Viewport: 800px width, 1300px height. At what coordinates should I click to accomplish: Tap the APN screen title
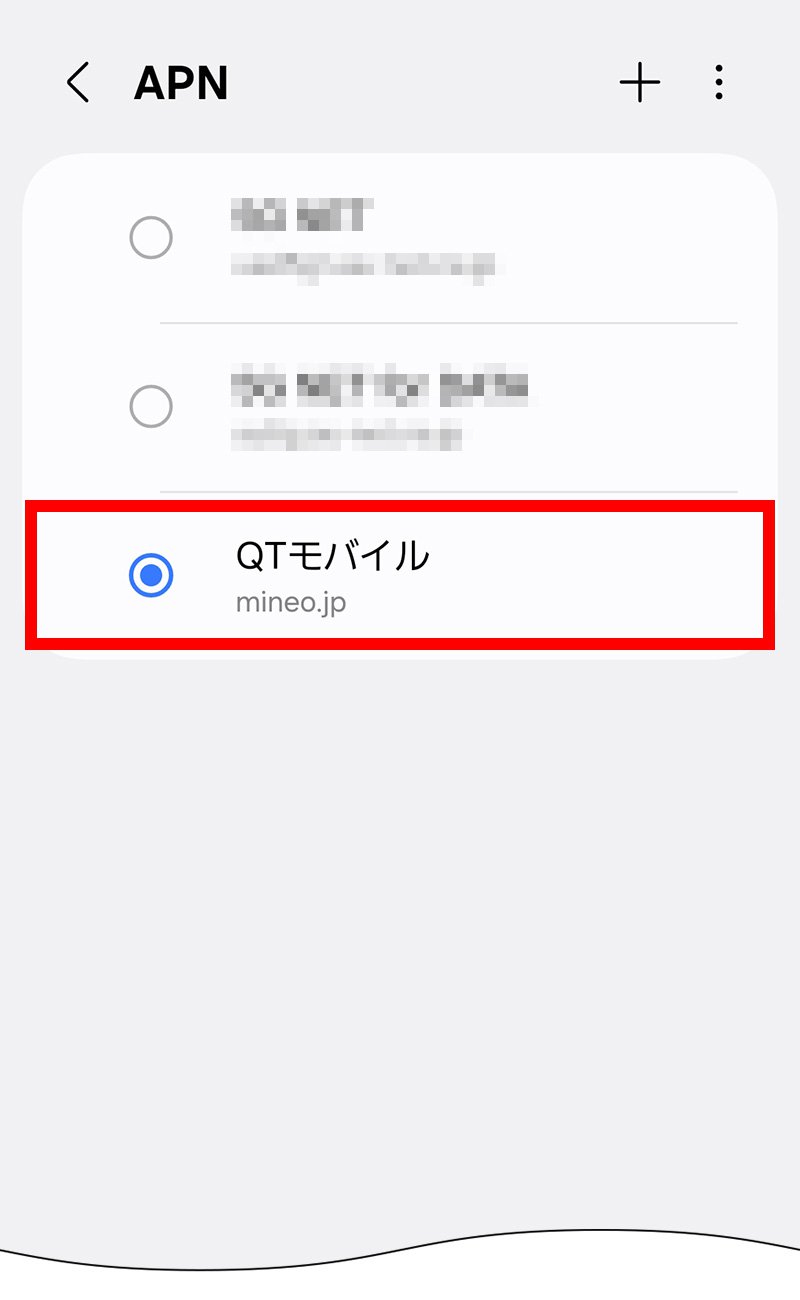181,83
